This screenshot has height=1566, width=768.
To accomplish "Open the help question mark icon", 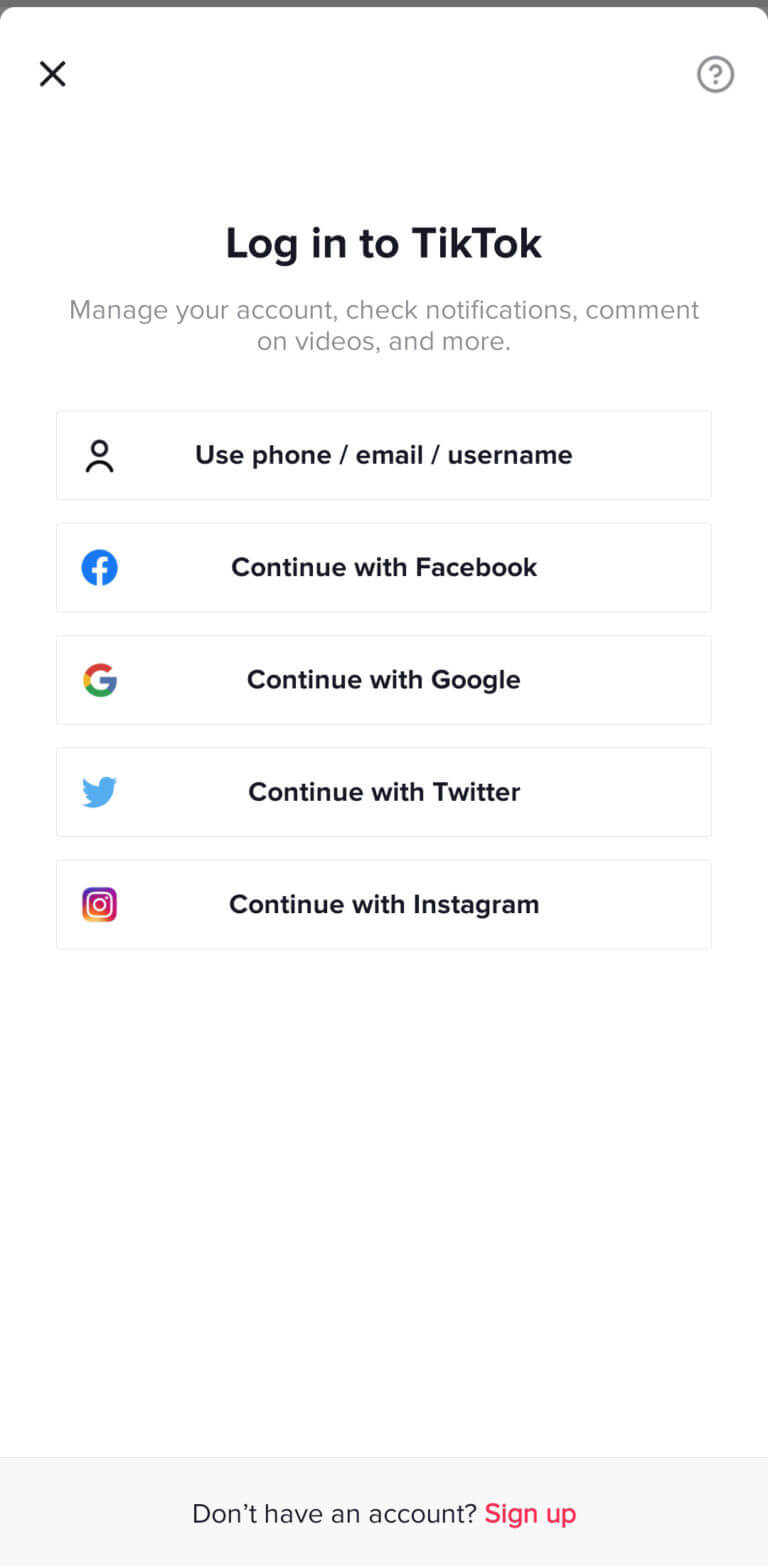I will [x=715, y=74].
